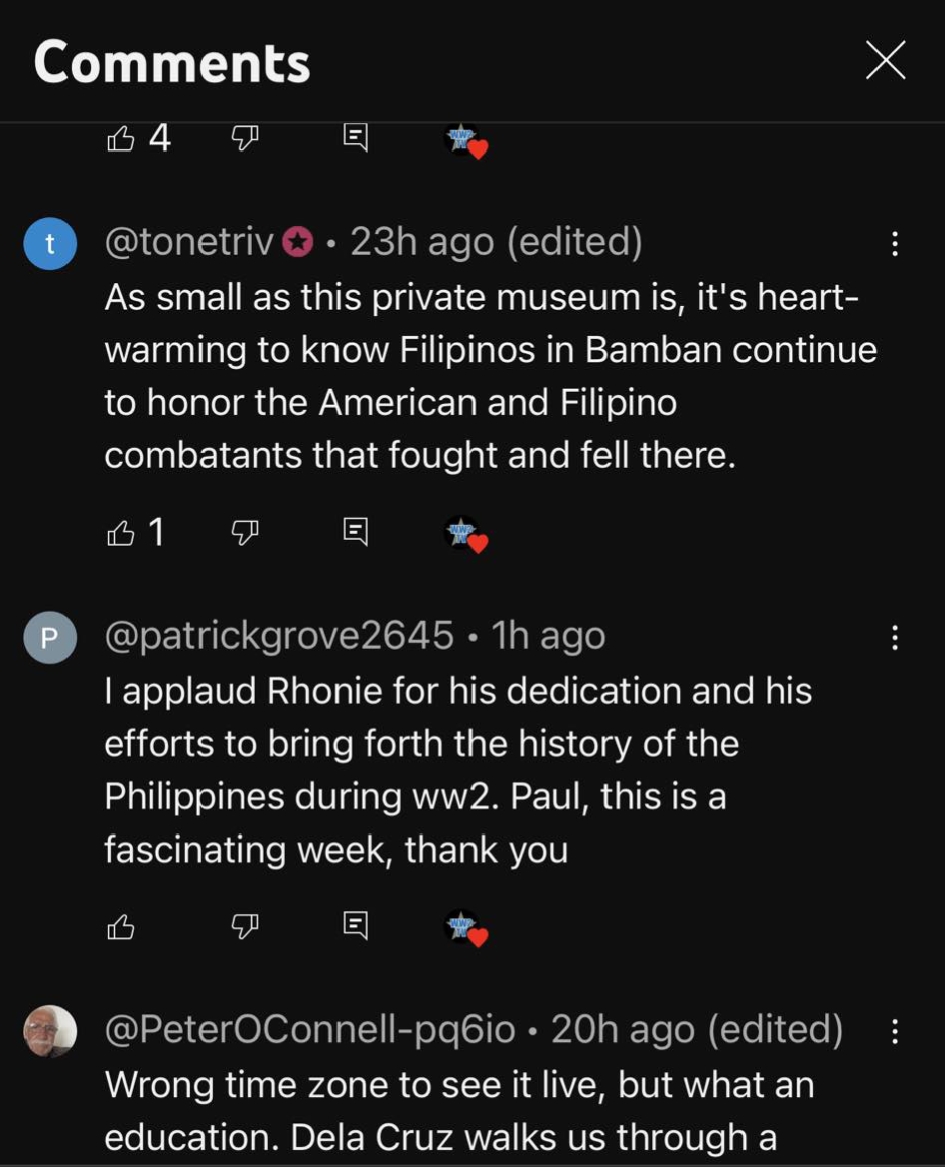The height and width of the screenshot is (1167, 945).
Task: Open overflow menu on @patrickgrove2645's comment
Action: pos(895,637)
